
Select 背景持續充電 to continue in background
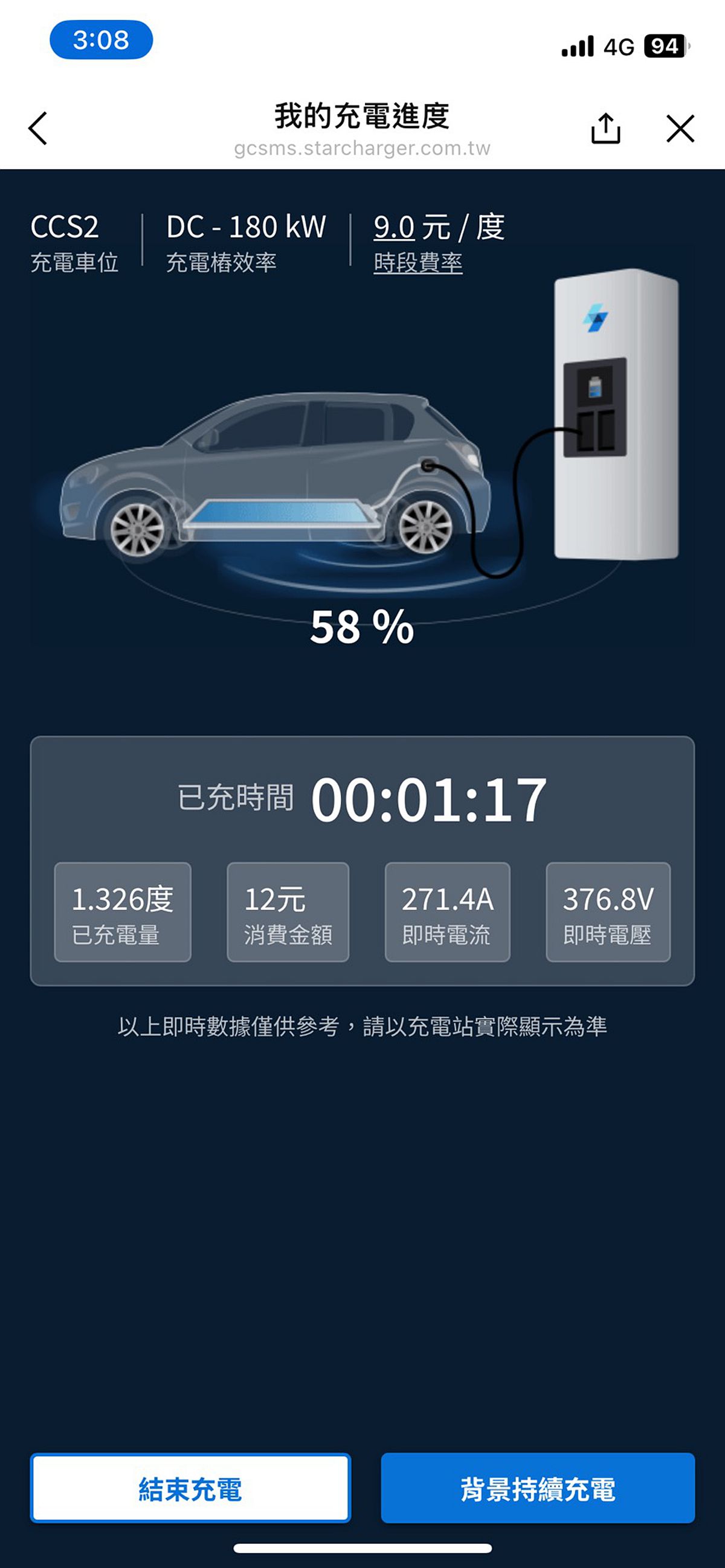tap(538, 1488)
